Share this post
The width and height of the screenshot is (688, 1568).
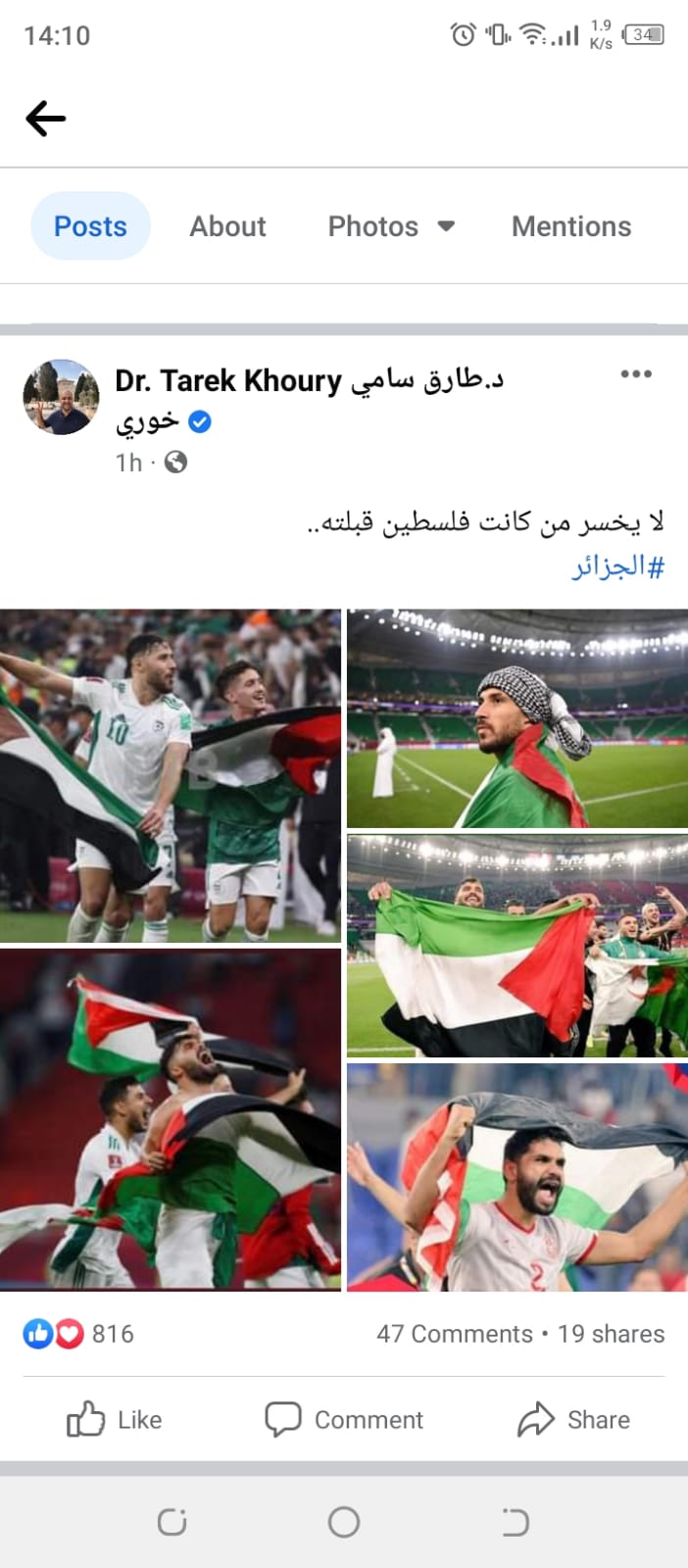573,1420
